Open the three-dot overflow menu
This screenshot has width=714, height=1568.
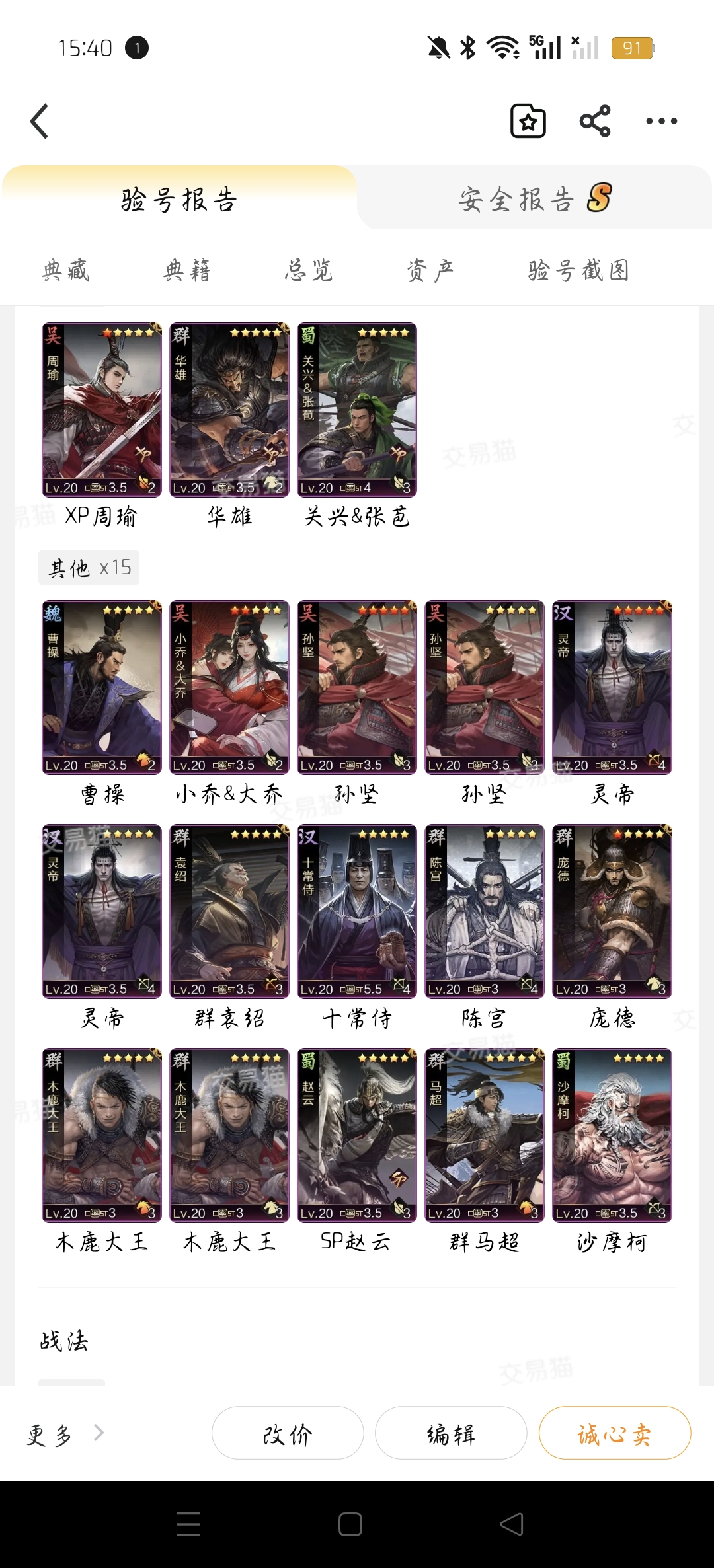[x=661, y=122]
